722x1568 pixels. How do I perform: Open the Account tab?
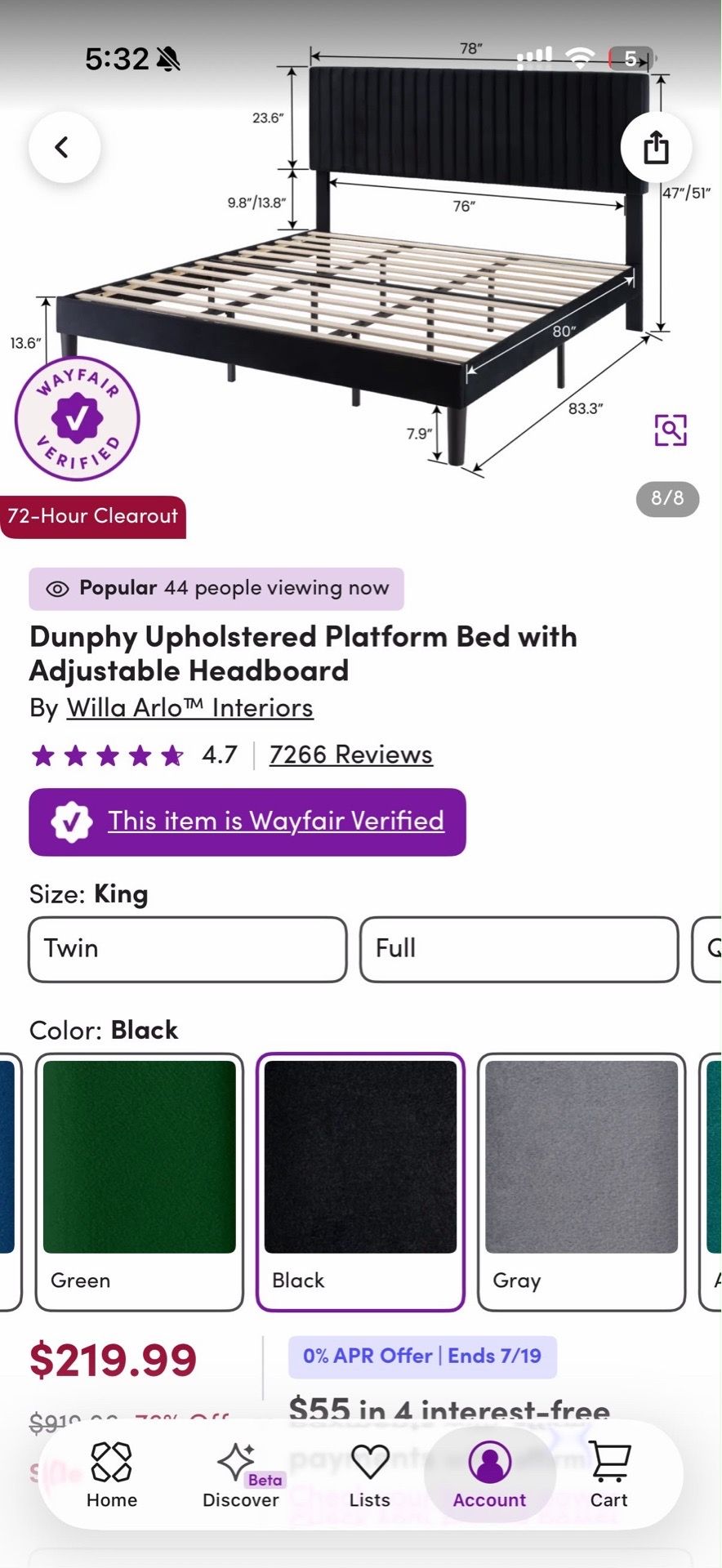489,1475
